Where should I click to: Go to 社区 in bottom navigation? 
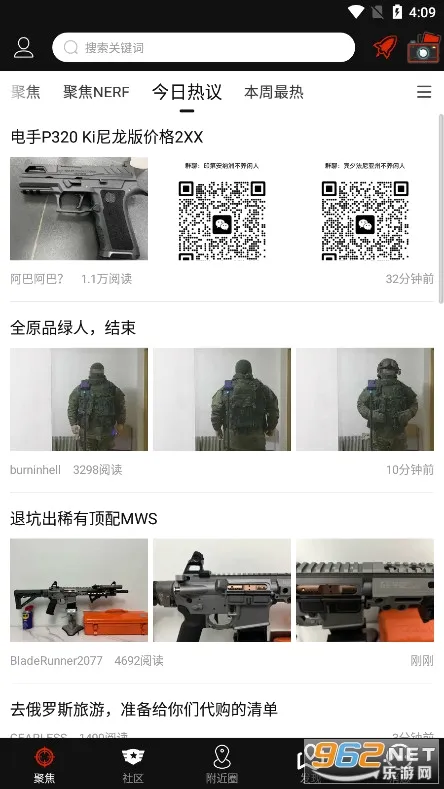pyautogui.click(x=133, y=764)
